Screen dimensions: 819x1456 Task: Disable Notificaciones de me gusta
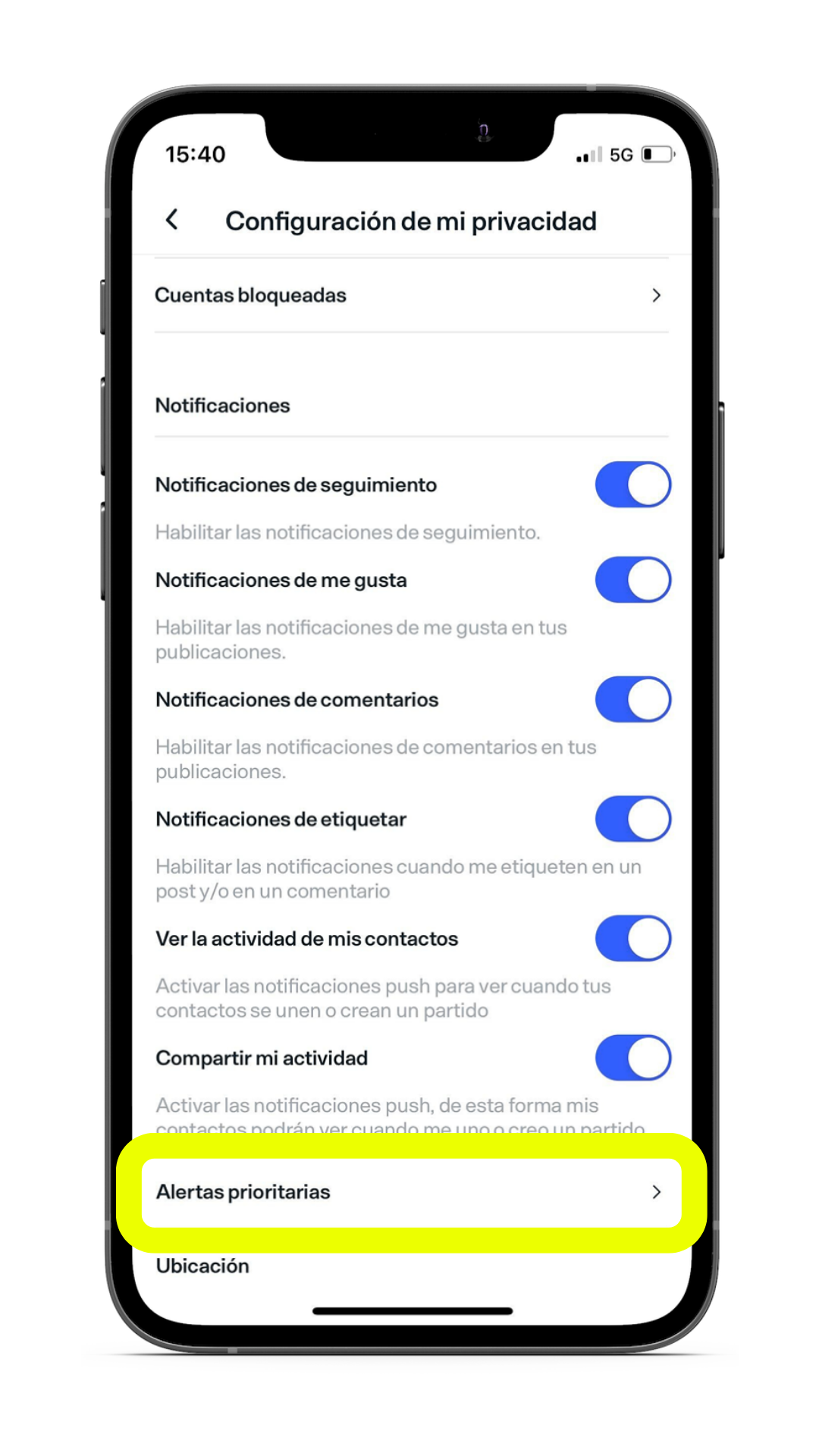click(x=632, y=580)
